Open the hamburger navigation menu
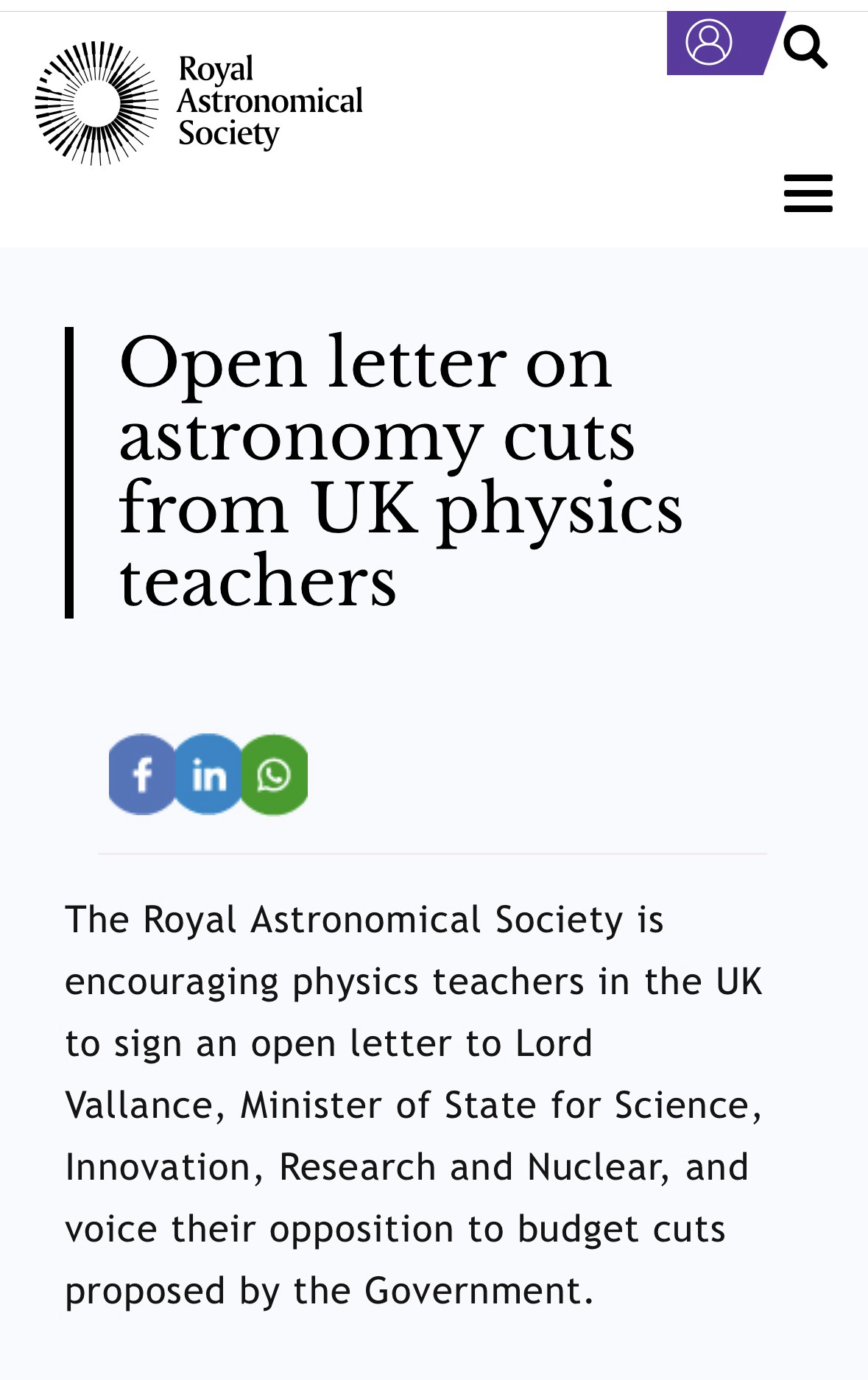The width and height of the screenshot is (868, 1380). tap(808, 193)
